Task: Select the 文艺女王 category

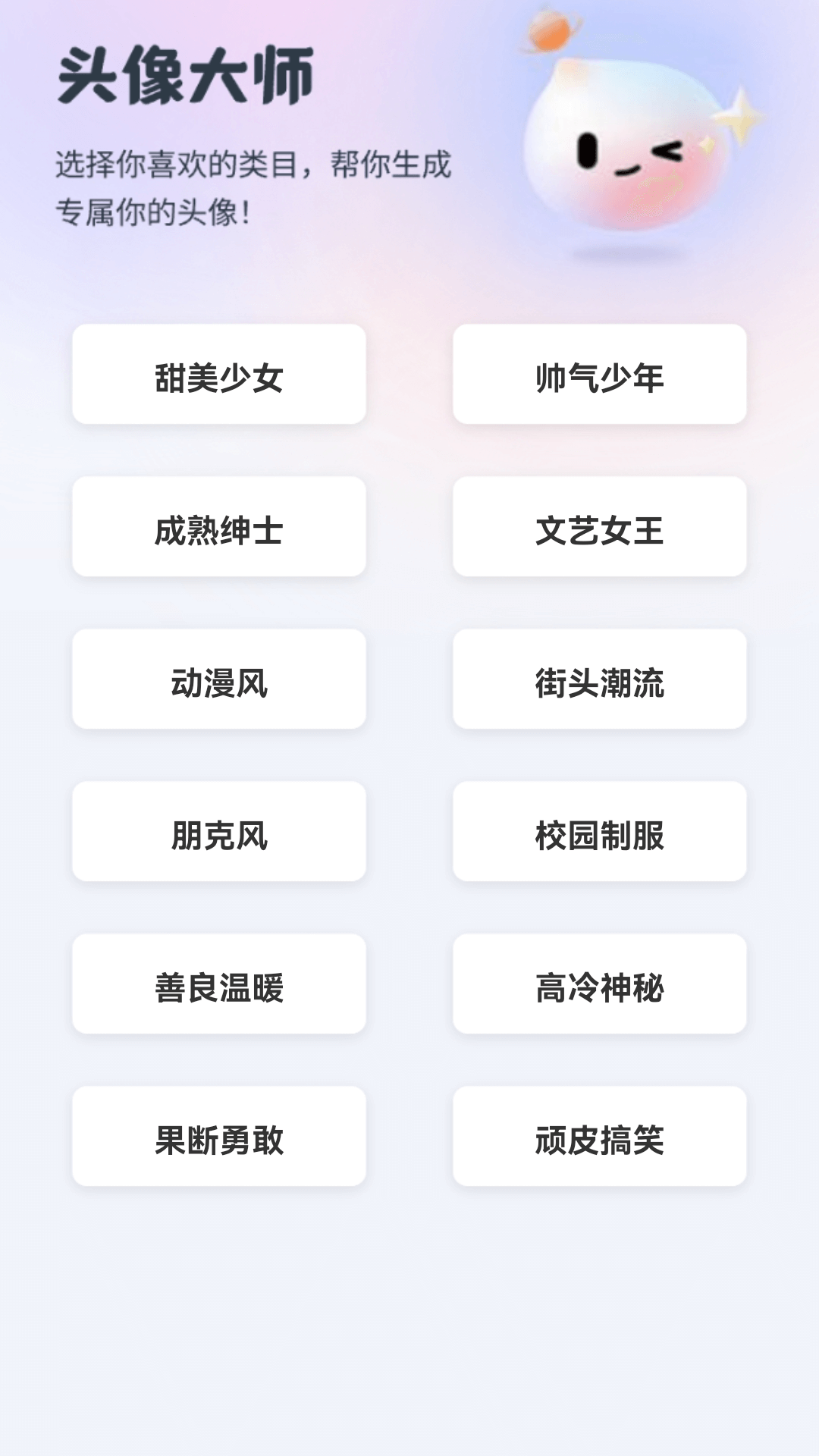Action: coord(599,527)
